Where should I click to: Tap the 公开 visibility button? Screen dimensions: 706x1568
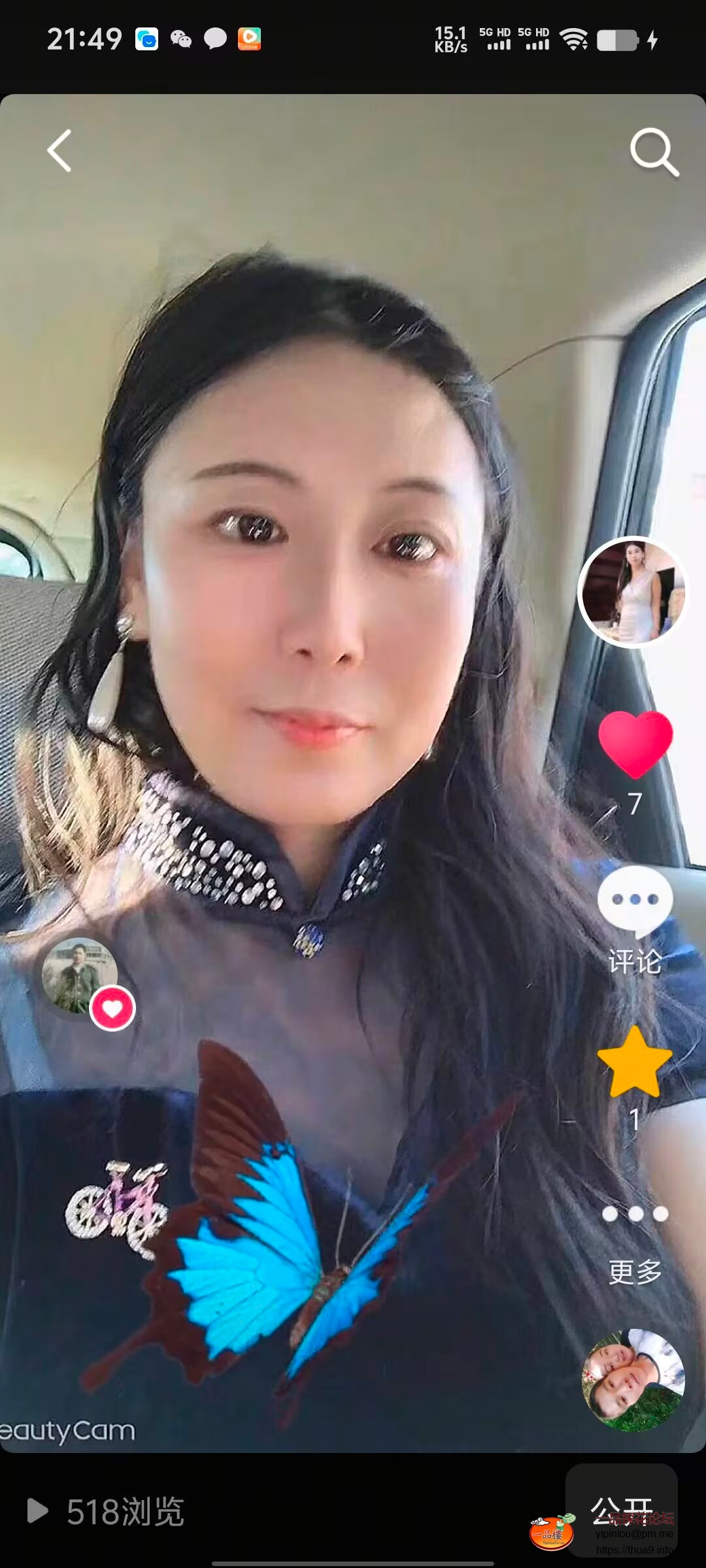[621, 1511]
